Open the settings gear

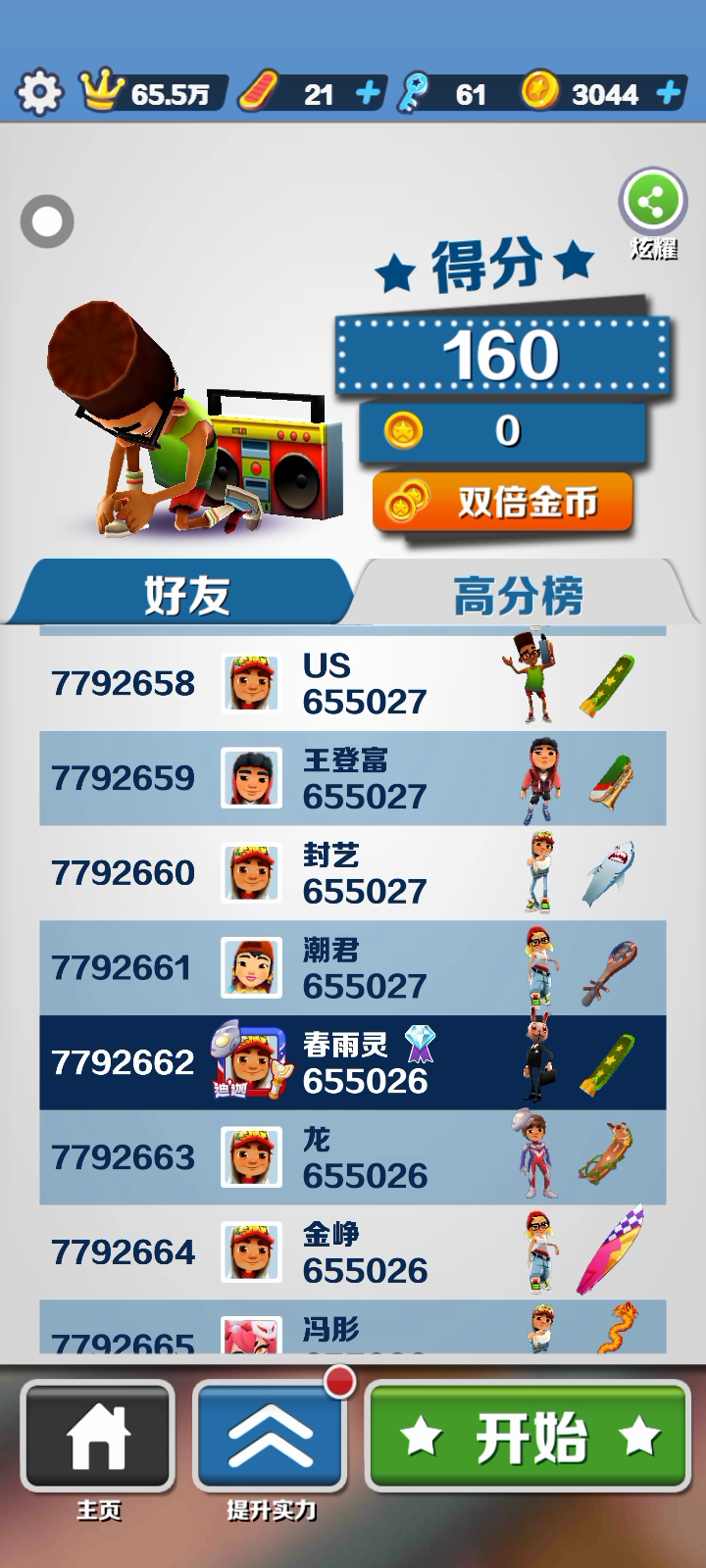click(39, 93)
